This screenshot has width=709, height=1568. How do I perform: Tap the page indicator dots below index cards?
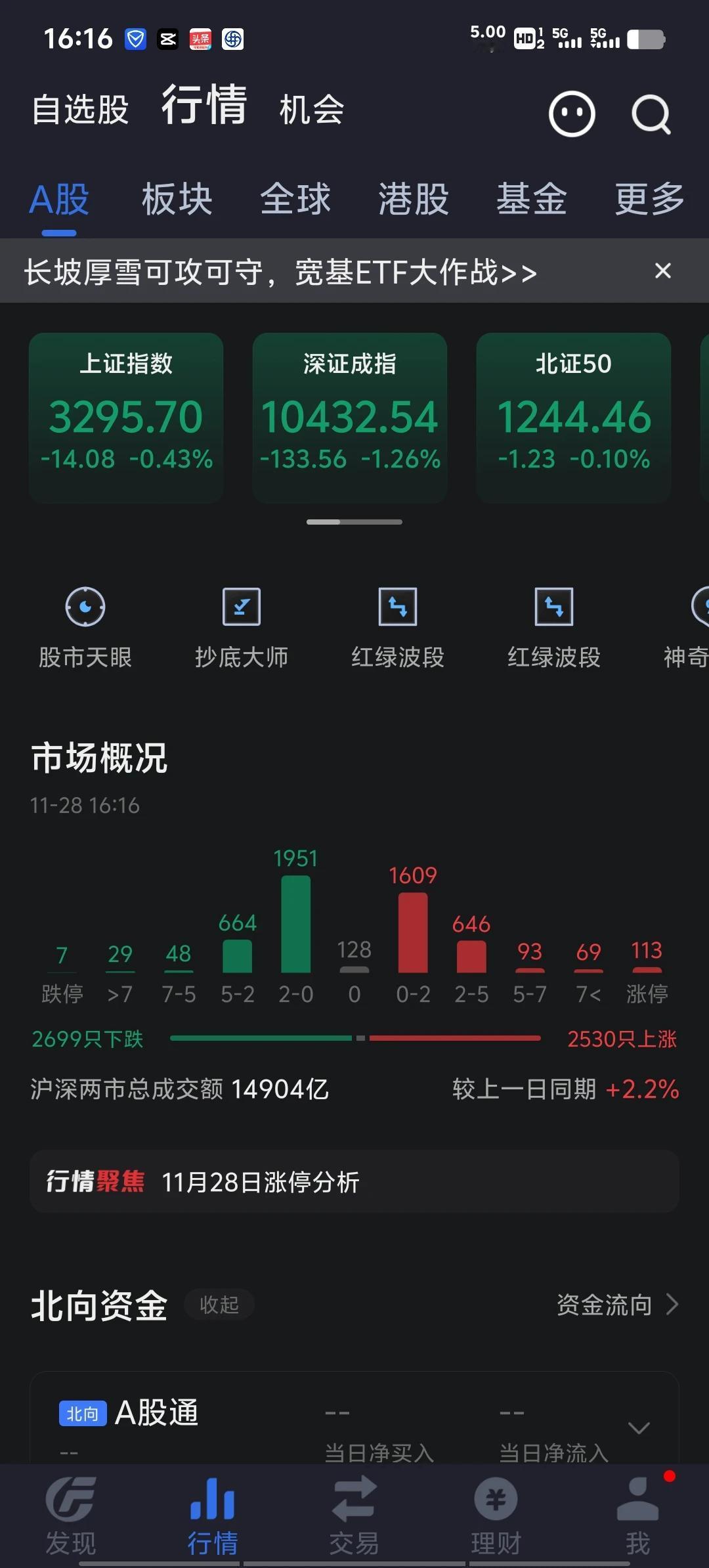(354, 522)
